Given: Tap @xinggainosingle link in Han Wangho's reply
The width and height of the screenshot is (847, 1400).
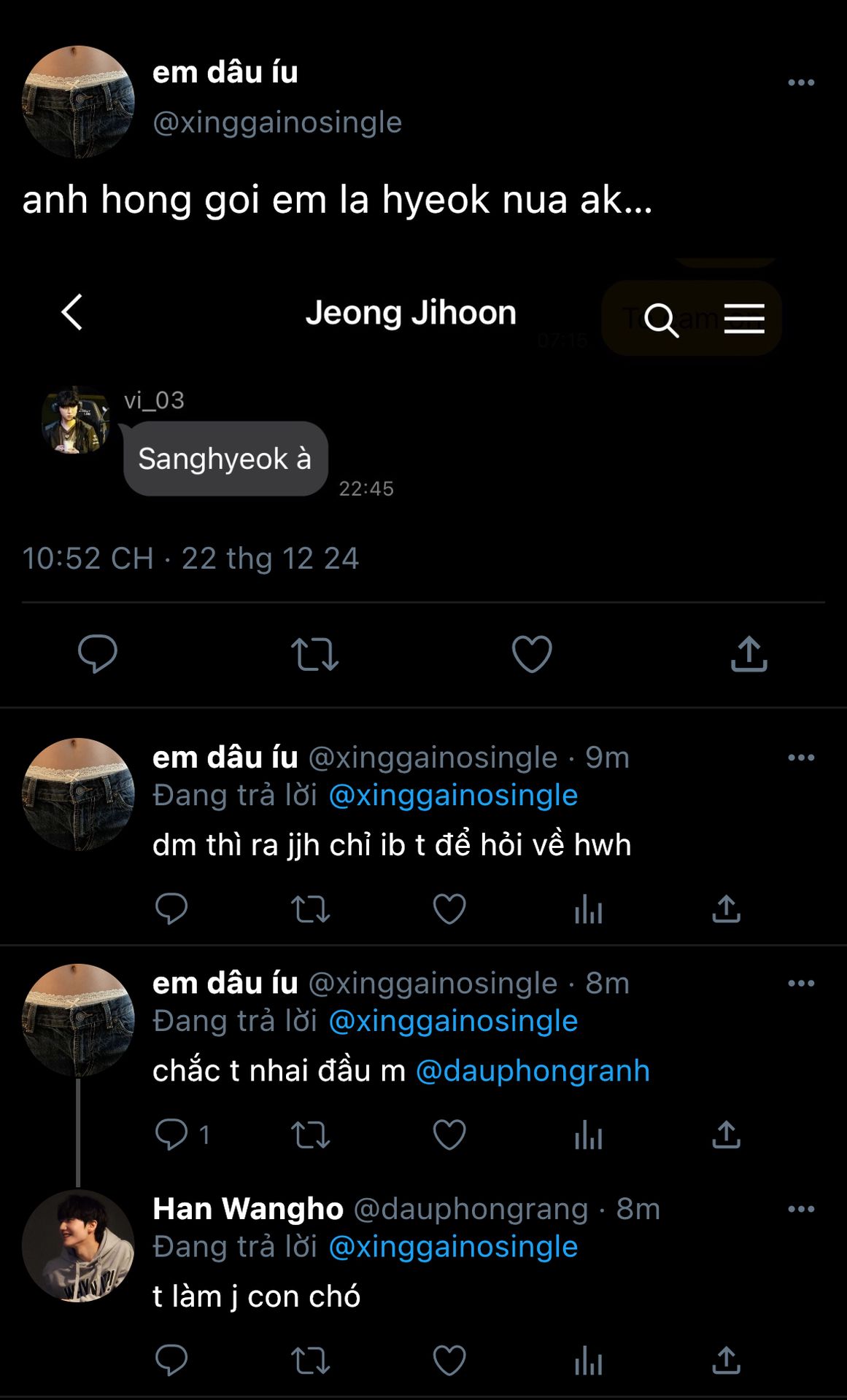Looking at the screenshot, I should coord(453,1247).
